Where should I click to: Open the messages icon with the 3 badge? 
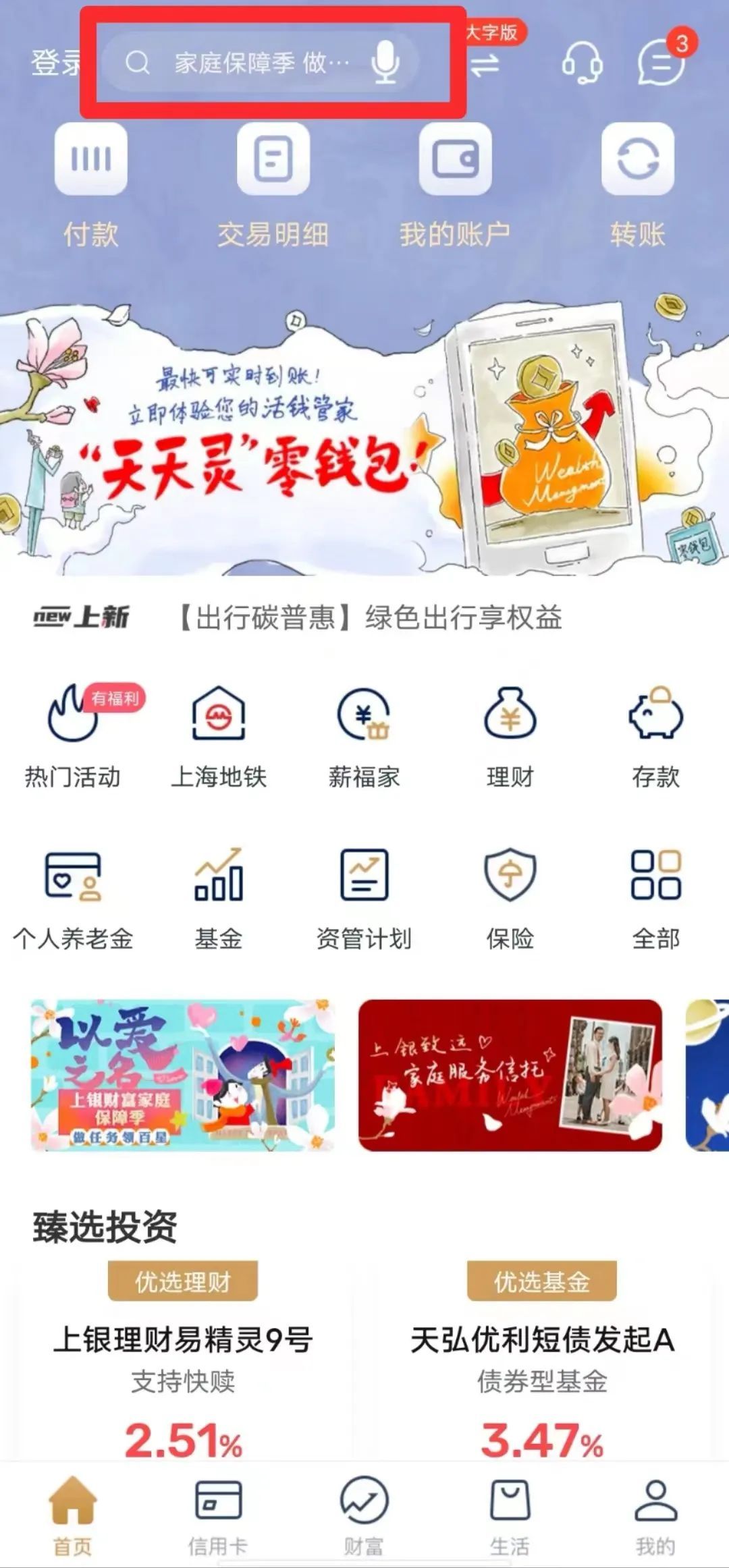pos(661,63)
